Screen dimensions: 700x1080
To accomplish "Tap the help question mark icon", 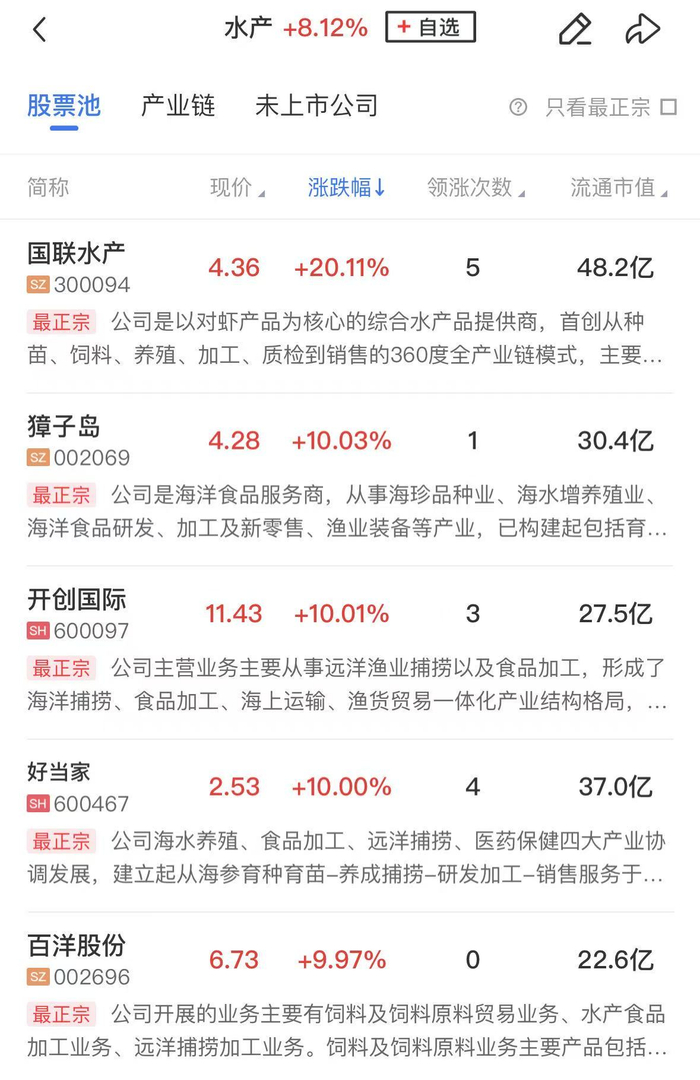I will pyautogui.click(x=518, y=107).
